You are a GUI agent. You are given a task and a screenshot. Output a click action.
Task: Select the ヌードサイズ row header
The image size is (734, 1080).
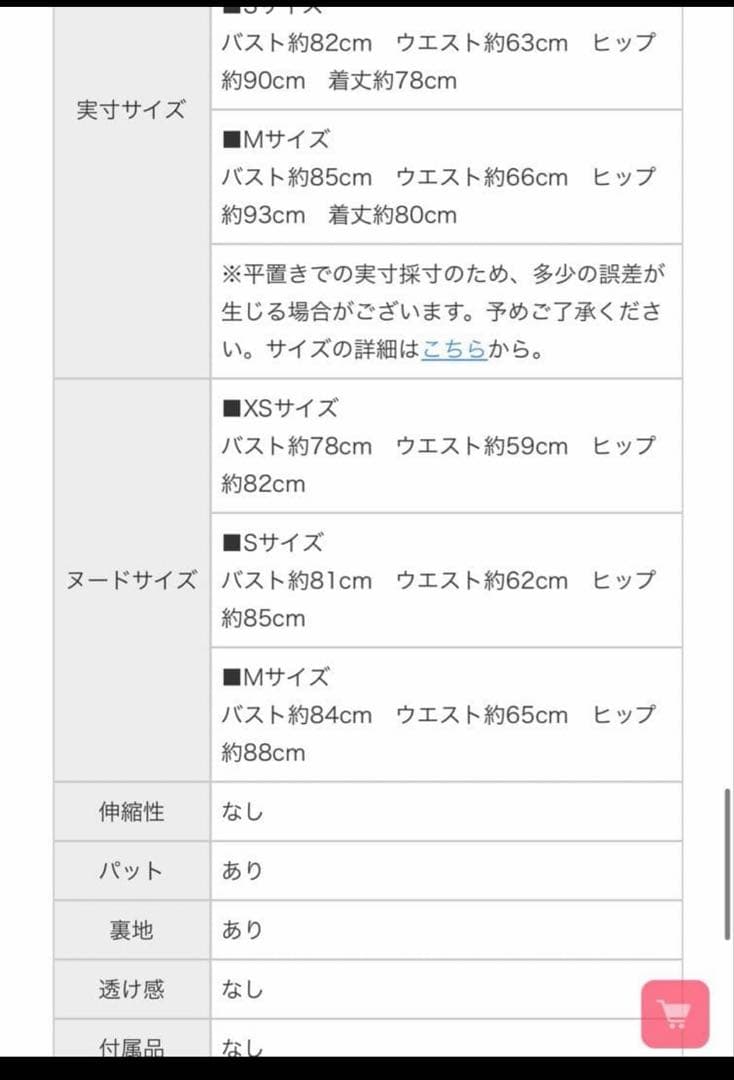click(130, 578)
